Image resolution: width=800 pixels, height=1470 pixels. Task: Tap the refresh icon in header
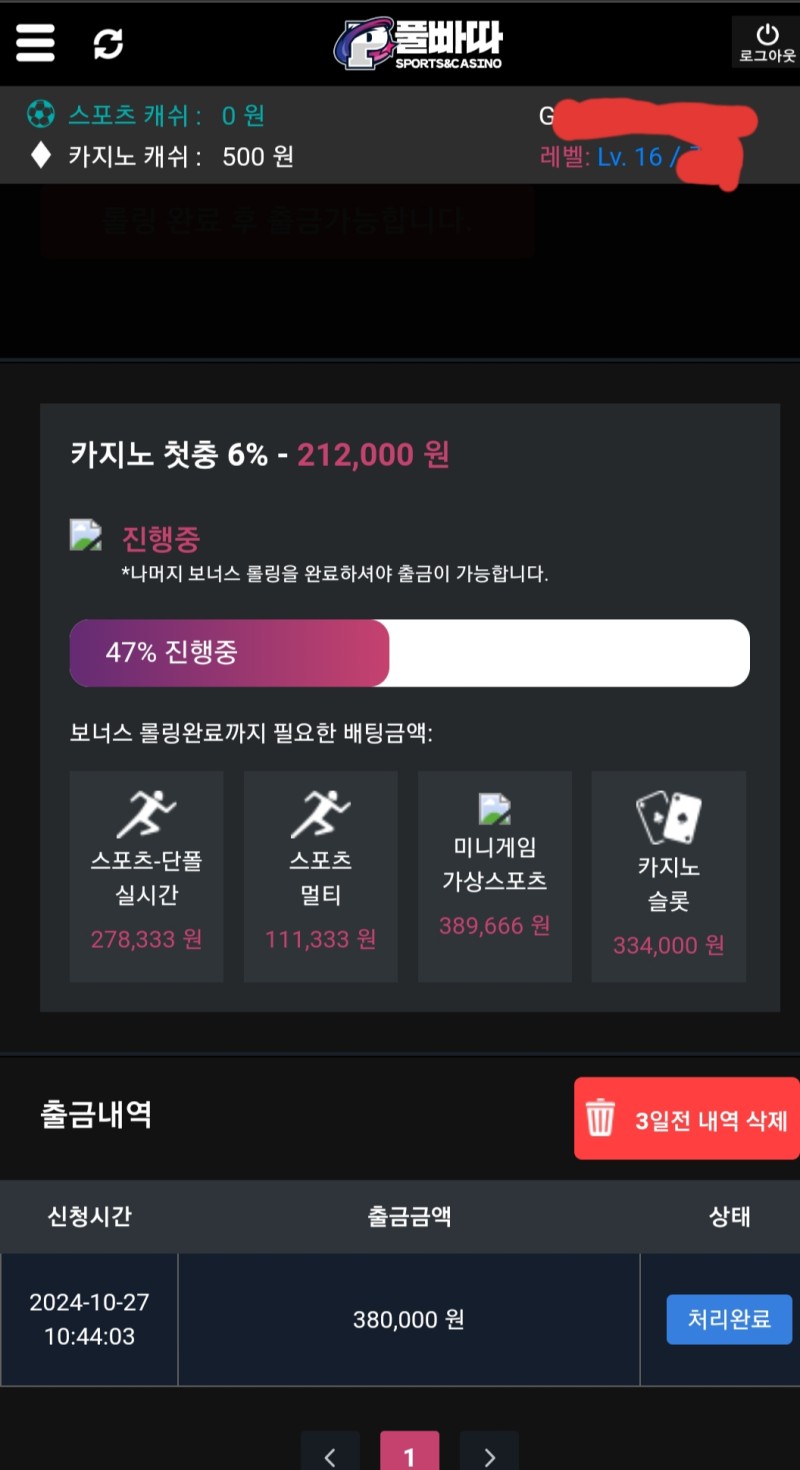(108, 43)
